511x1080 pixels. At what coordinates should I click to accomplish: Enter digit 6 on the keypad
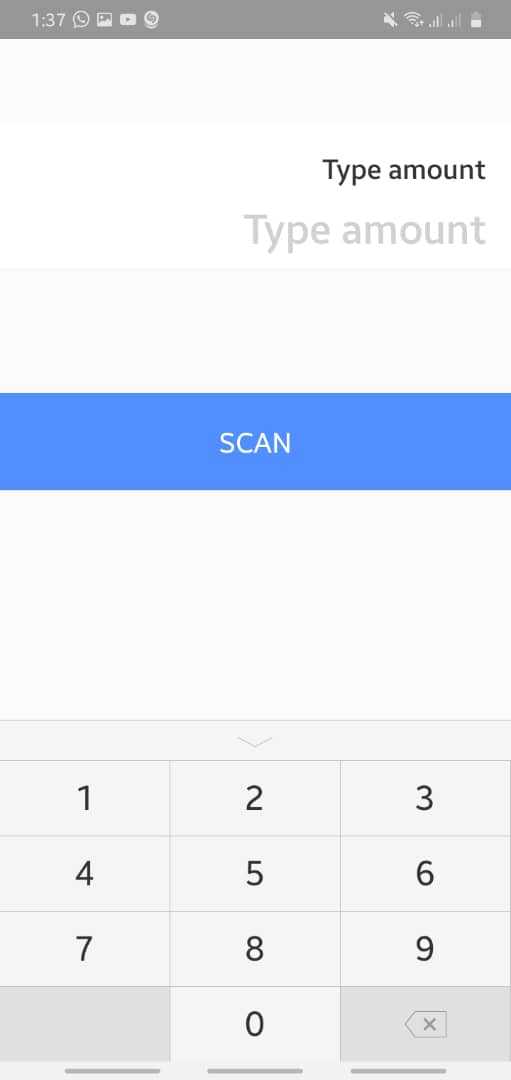tap(426, 873)
